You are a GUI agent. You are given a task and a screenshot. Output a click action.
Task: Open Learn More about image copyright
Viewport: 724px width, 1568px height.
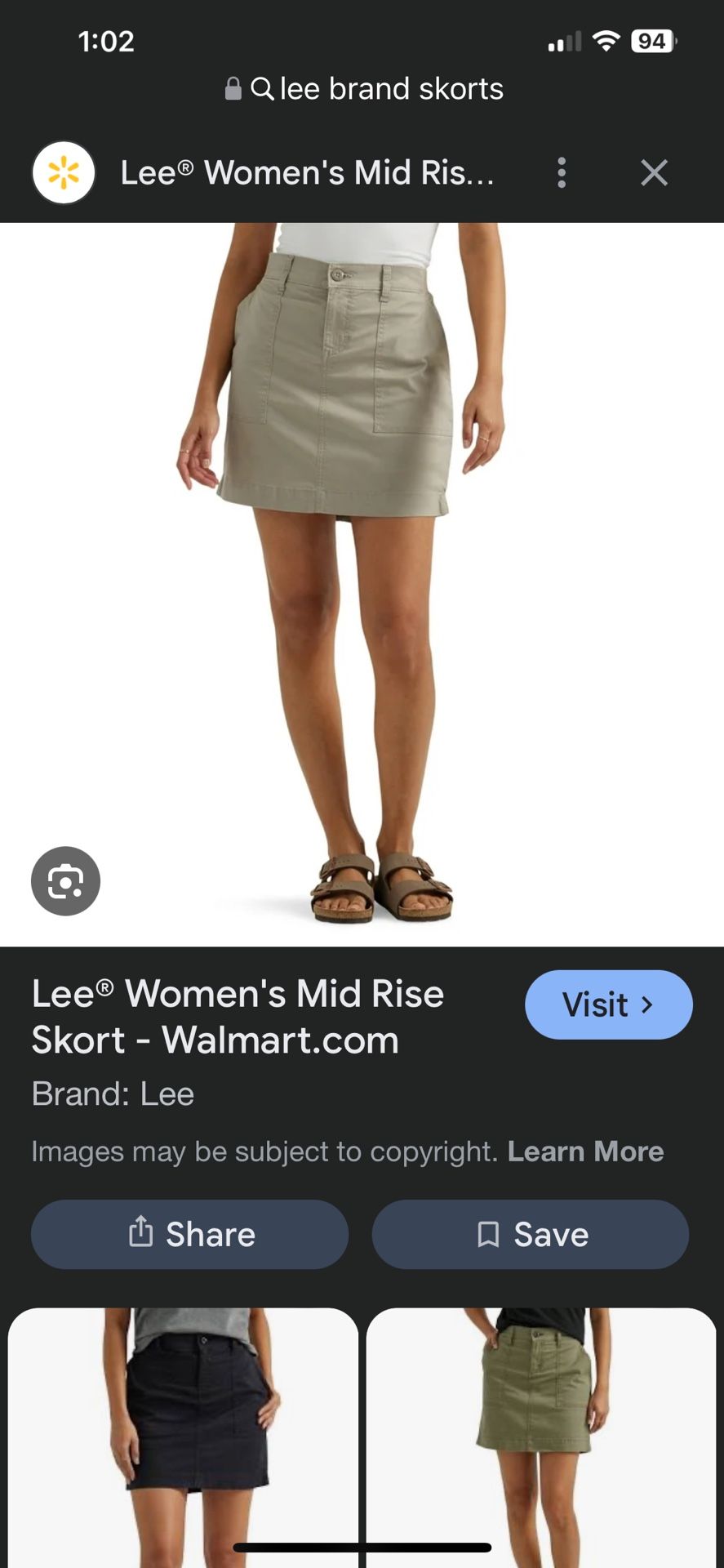click(x=585, y=1151)
